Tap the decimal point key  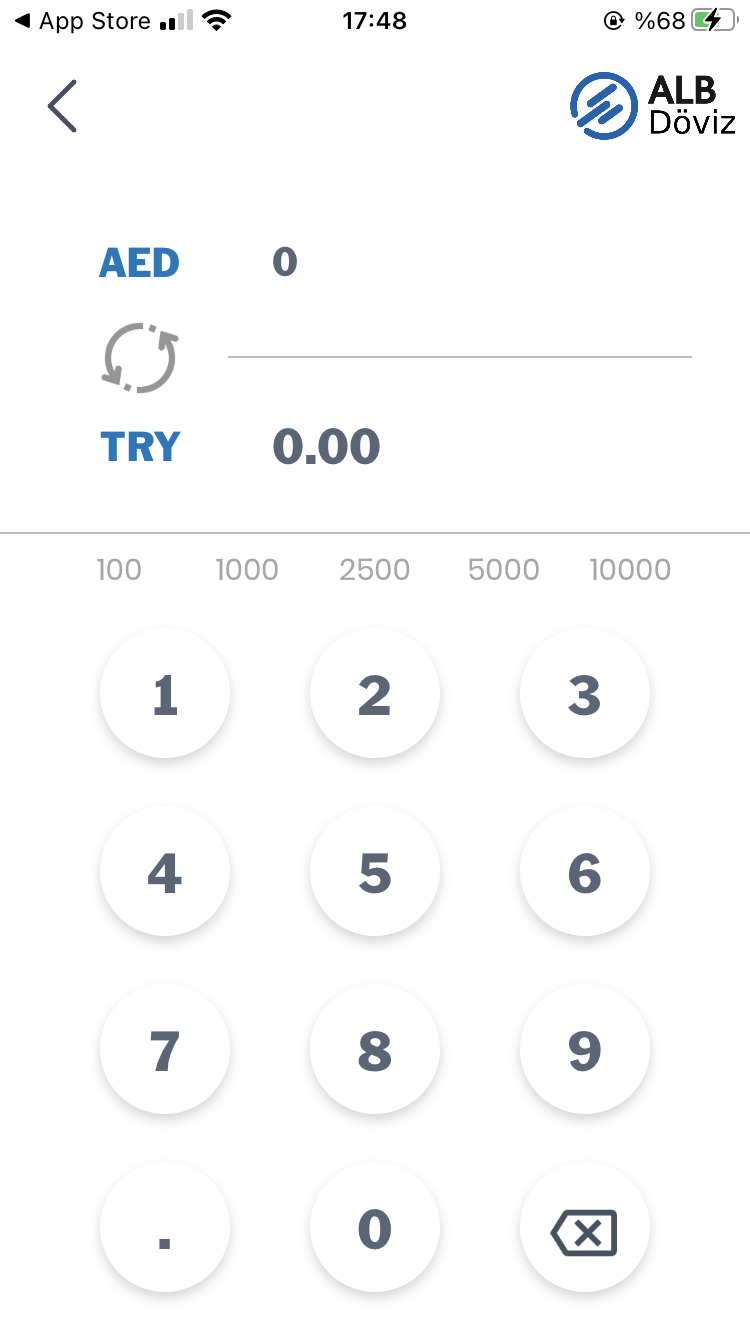[x=165, y=1227]
